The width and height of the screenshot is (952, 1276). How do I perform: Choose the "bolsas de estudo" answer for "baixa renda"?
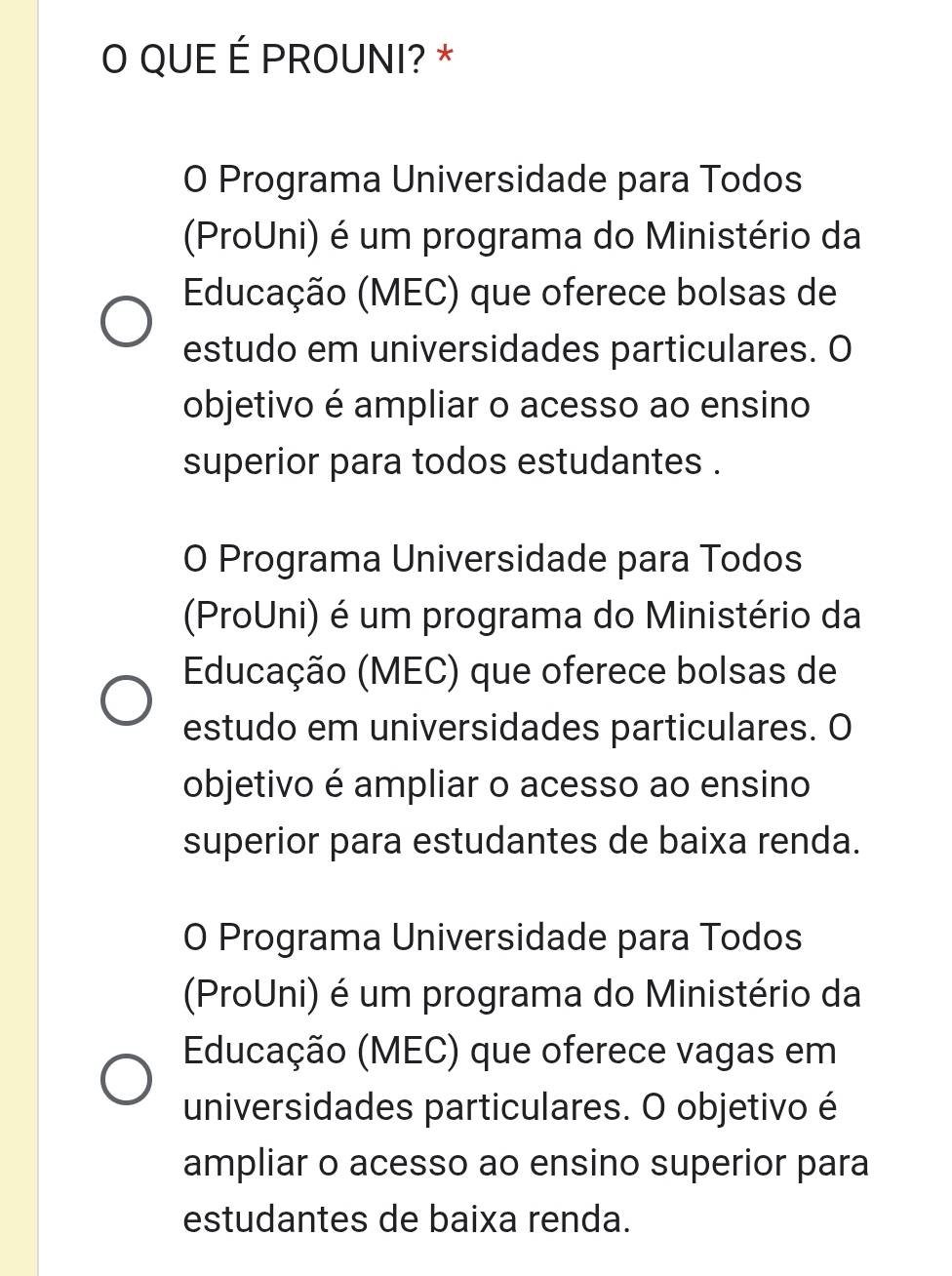pyautogui.click(x=128, y=700)
